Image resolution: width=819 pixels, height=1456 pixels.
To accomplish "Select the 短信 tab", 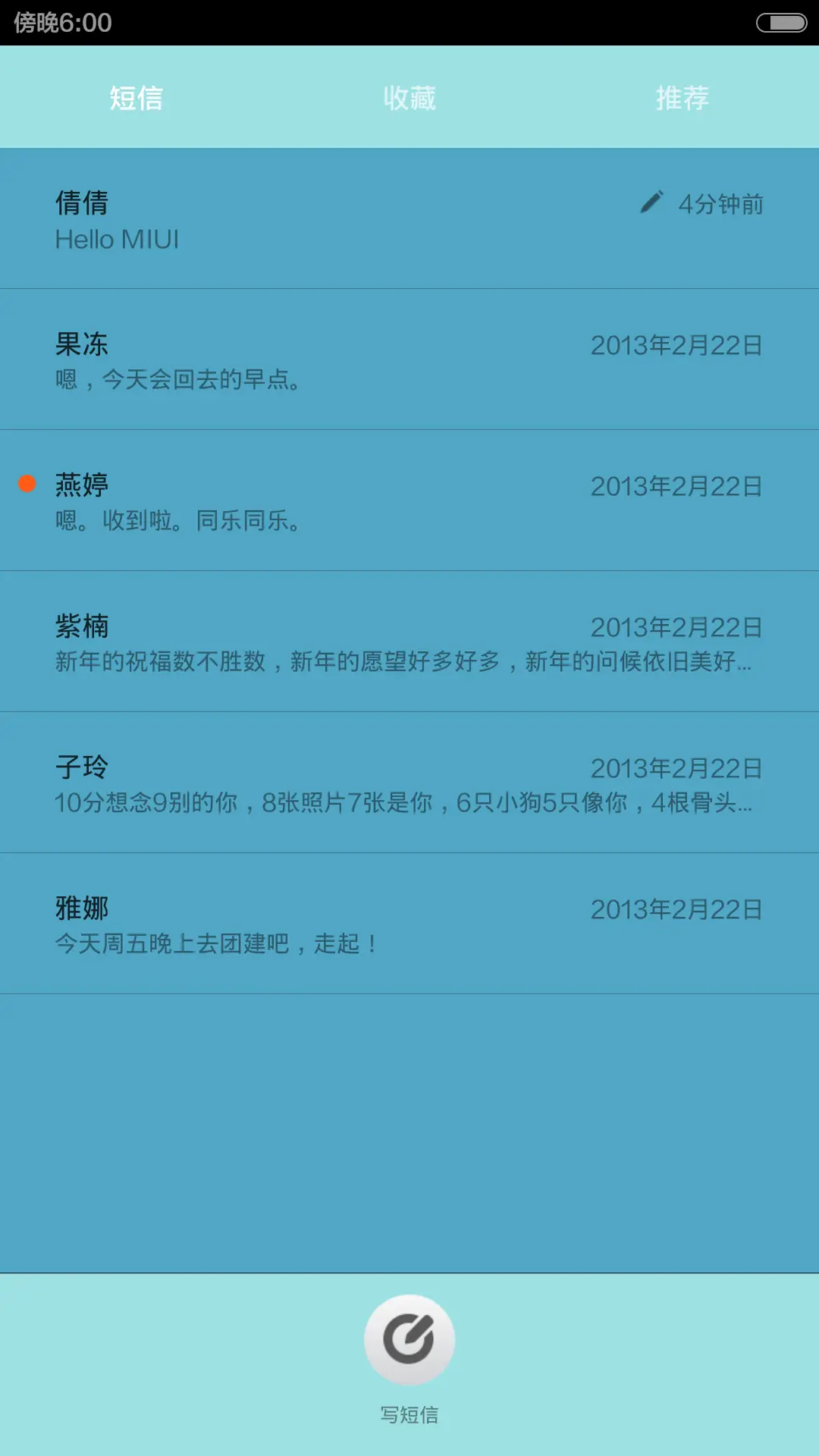I will (136, 96).
